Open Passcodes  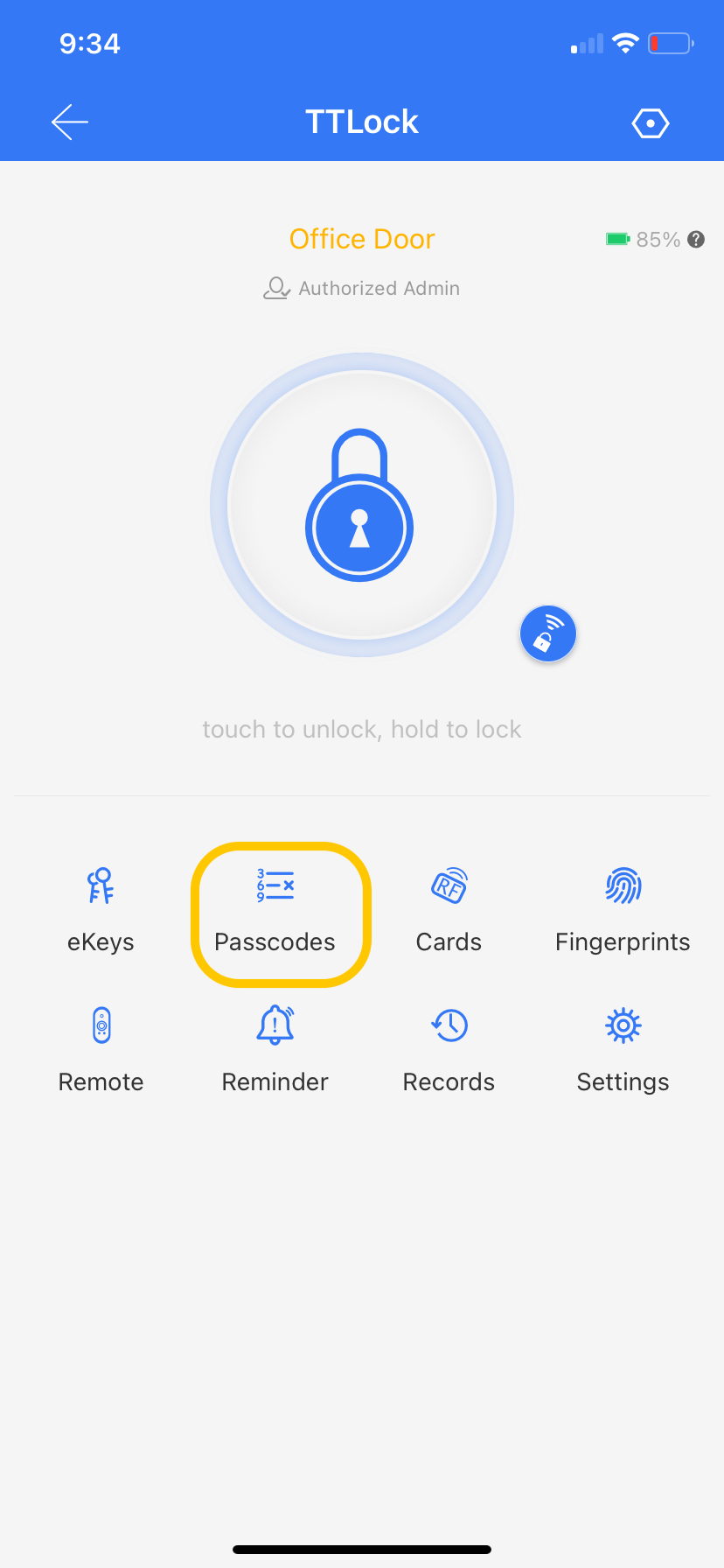(x=275, y=910)
